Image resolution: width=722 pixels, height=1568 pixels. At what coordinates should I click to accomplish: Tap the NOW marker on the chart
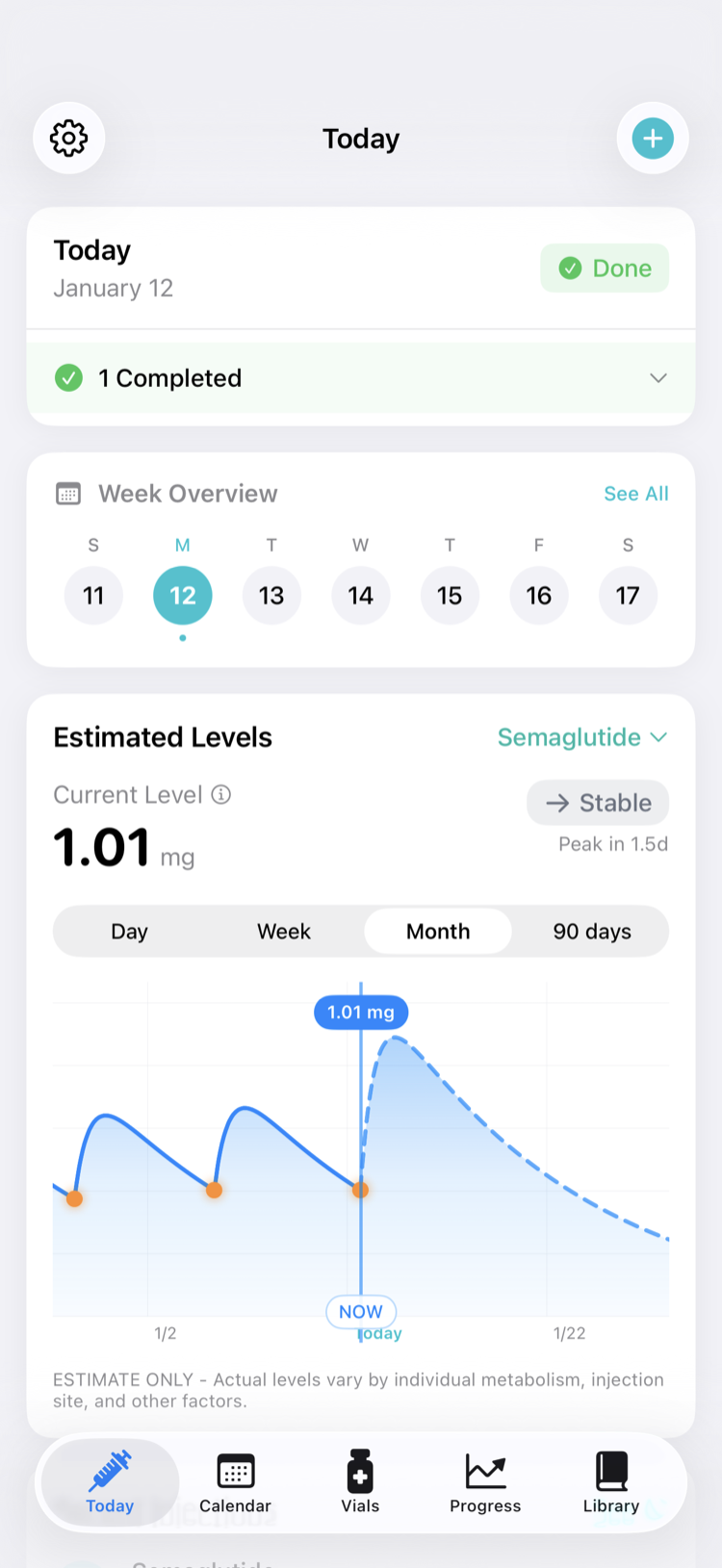click(x=360, y=1311)
